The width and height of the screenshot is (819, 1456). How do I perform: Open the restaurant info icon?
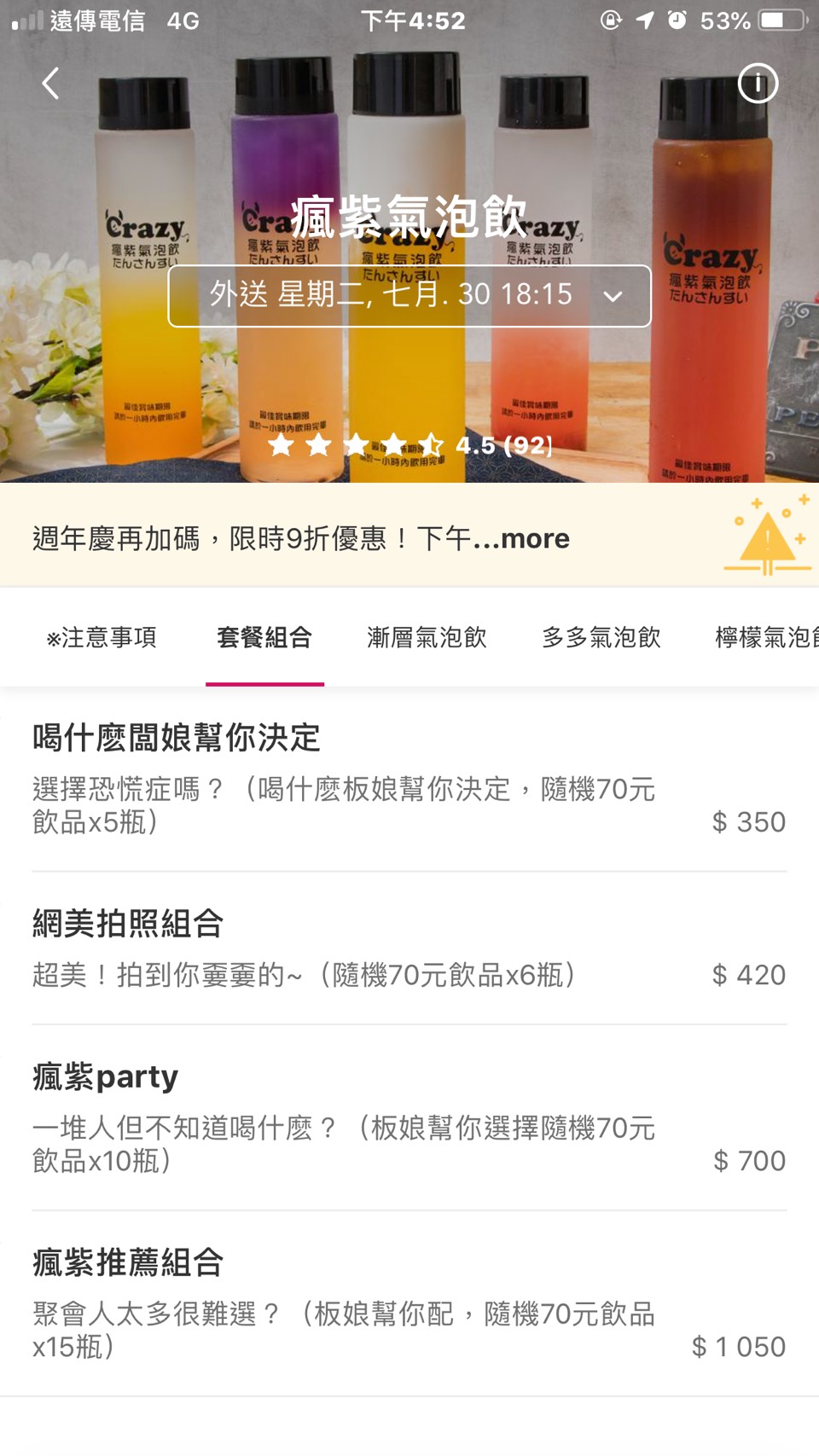758,84
